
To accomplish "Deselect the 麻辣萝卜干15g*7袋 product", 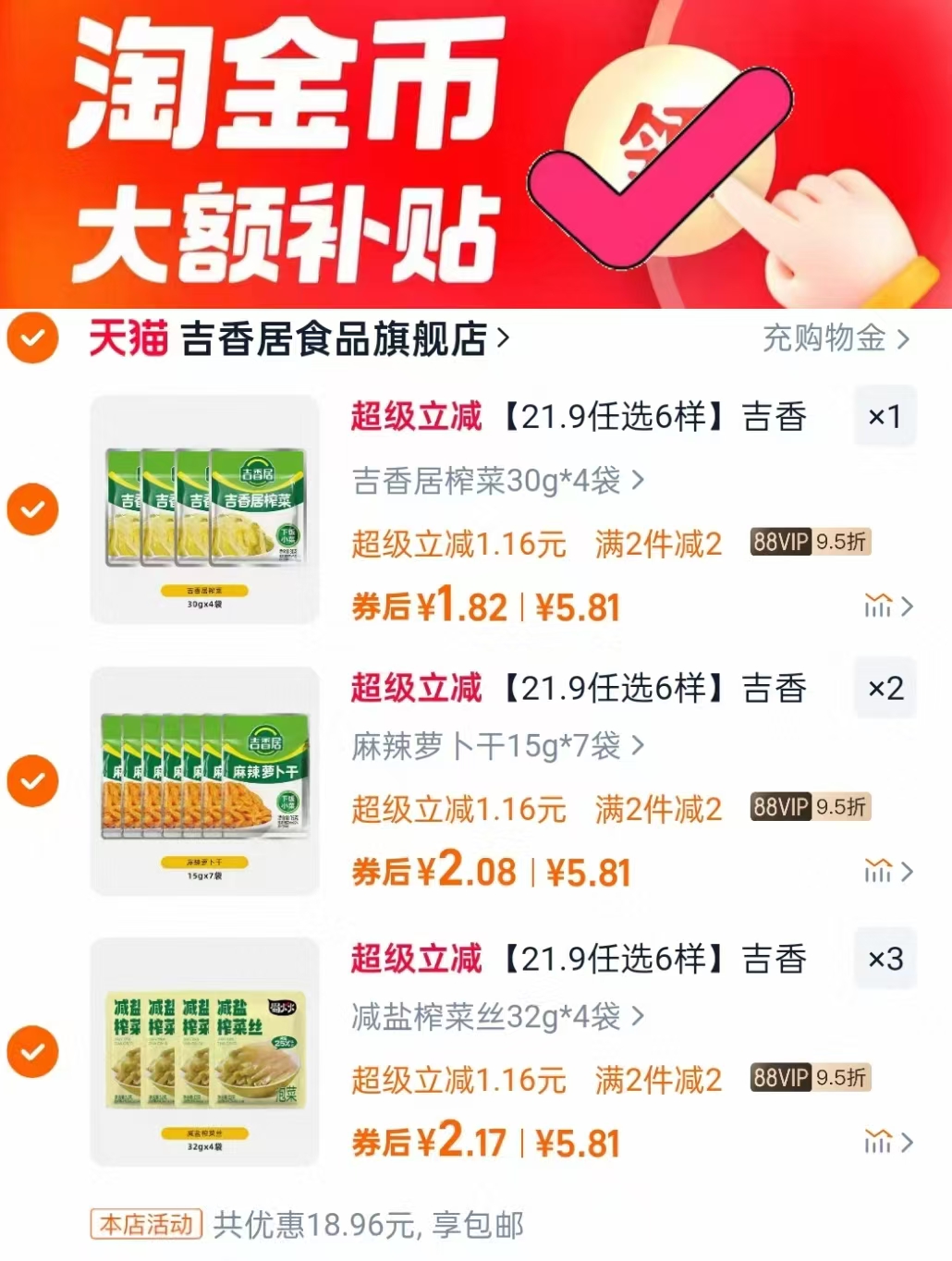I will point(32,781).
